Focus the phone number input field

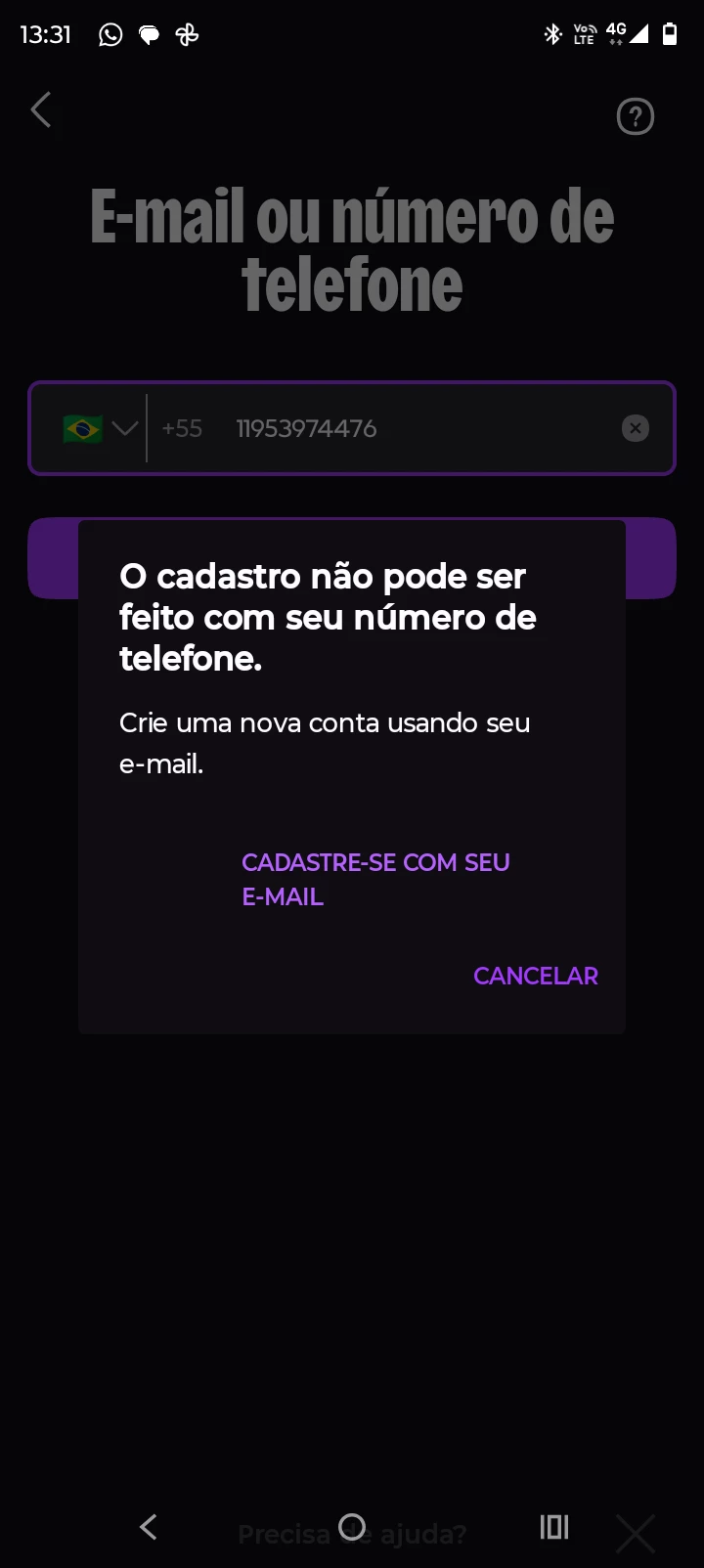(411, 428)
